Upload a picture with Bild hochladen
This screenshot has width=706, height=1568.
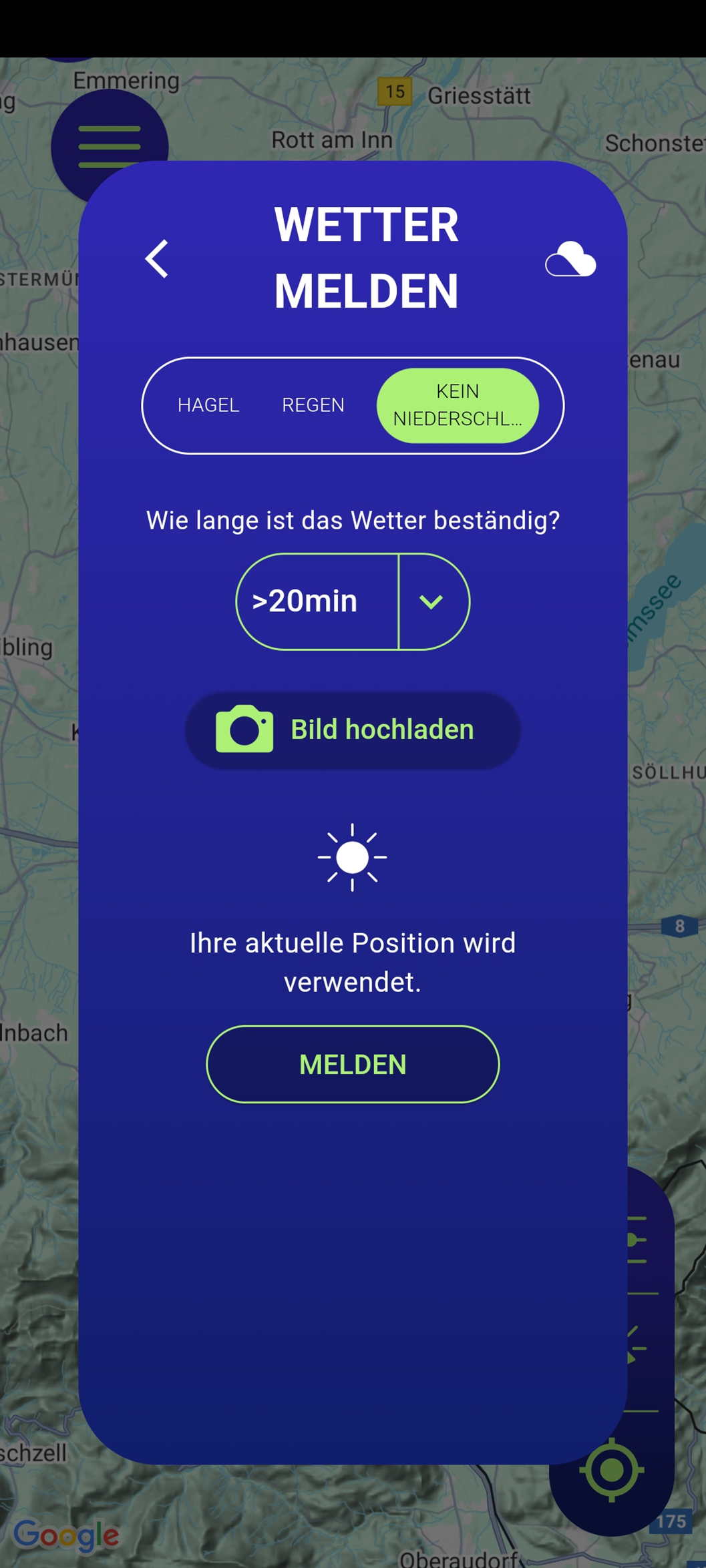(x=353, y=730)
